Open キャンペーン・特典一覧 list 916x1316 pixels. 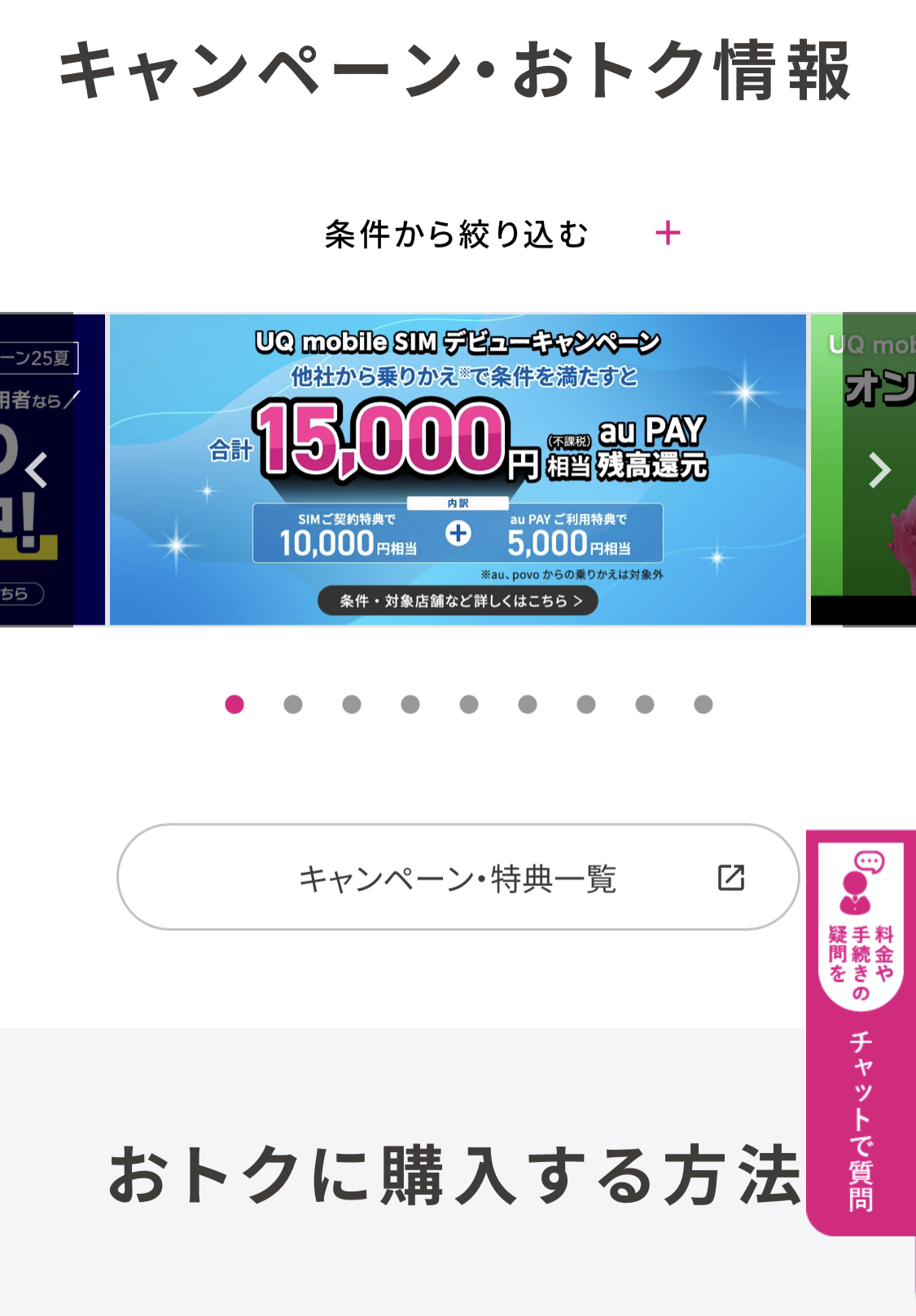[x=458, y=877]
